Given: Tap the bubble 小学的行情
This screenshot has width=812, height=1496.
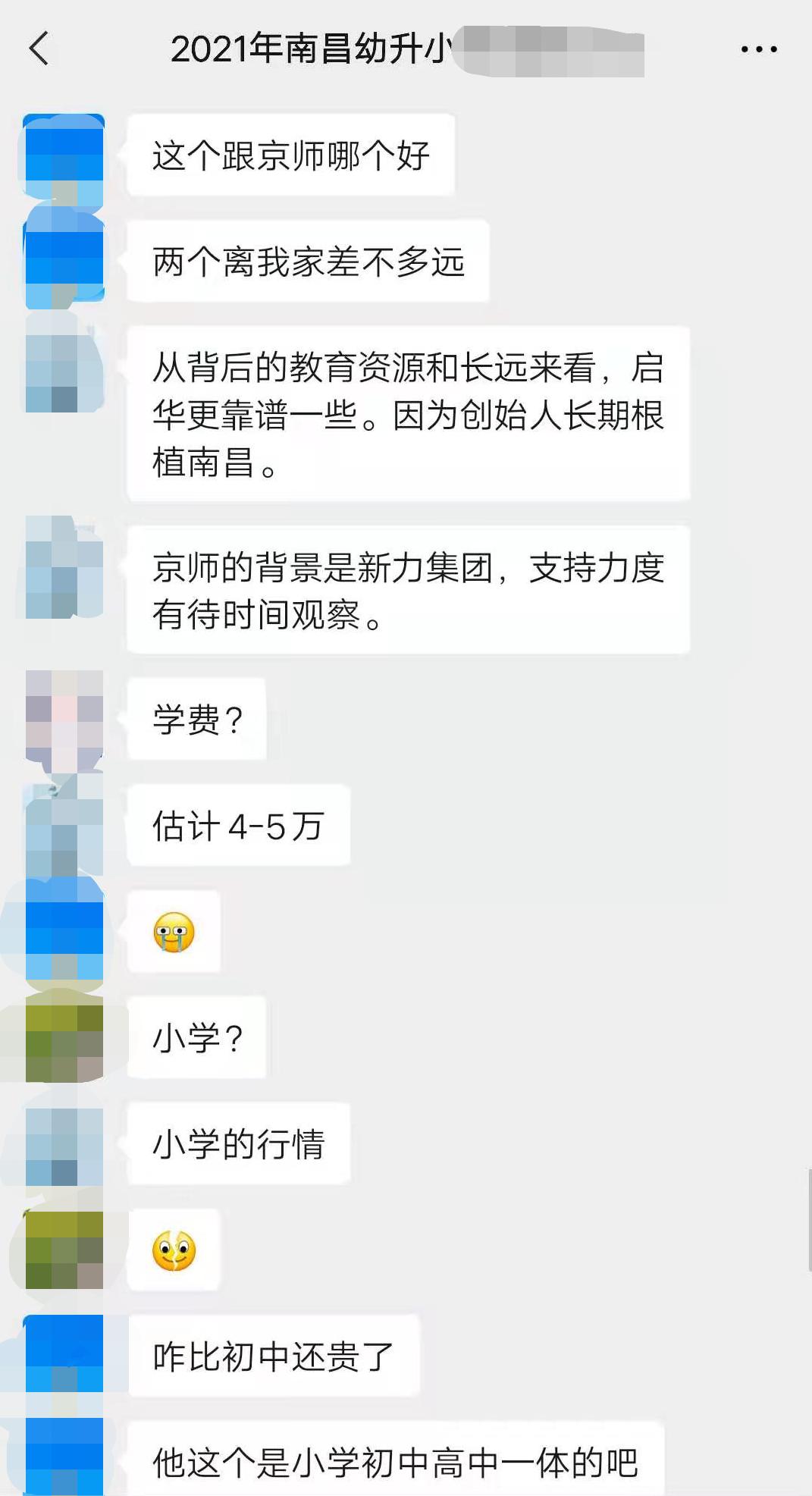Looking at the screenshot, I should pyautogui.click(x=240, y=1145).
